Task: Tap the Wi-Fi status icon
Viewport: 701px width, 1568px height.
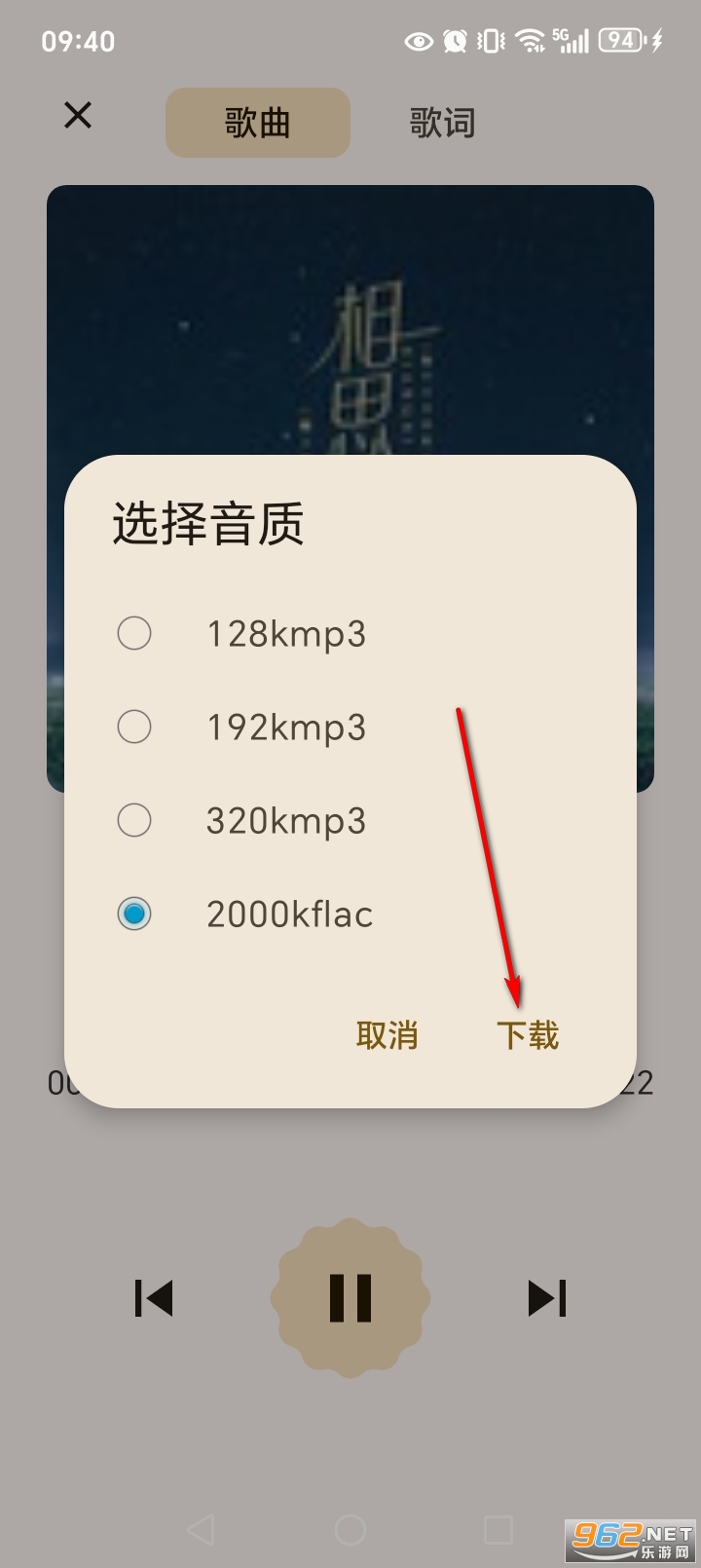Action: pos(529,41)
